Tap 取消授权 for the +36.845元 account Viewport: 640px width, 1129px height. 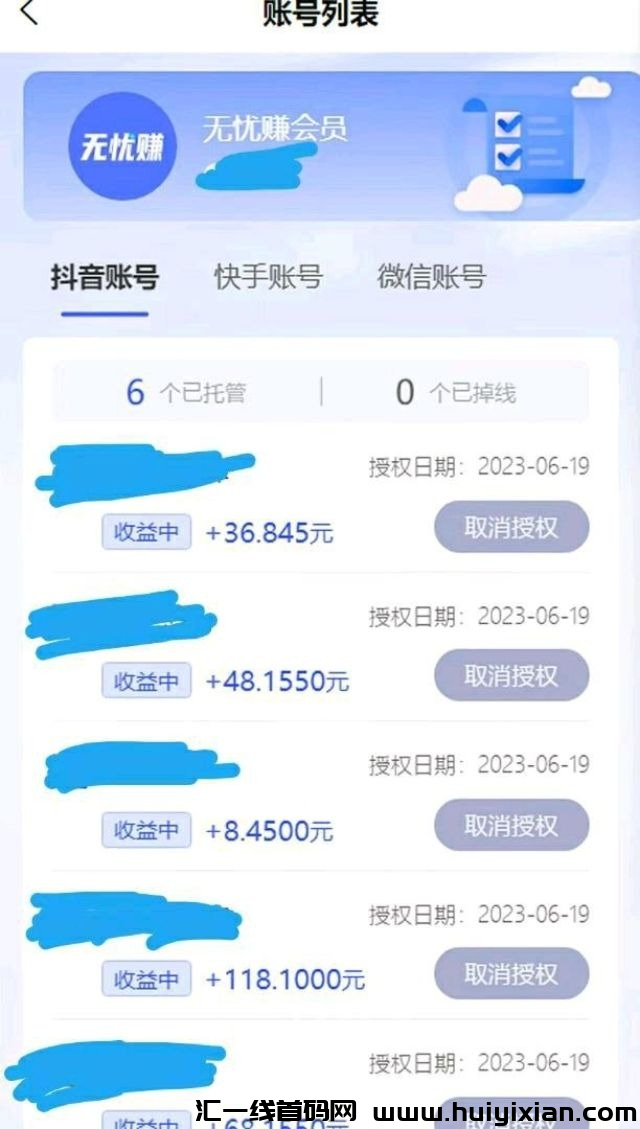coord(511,527)
